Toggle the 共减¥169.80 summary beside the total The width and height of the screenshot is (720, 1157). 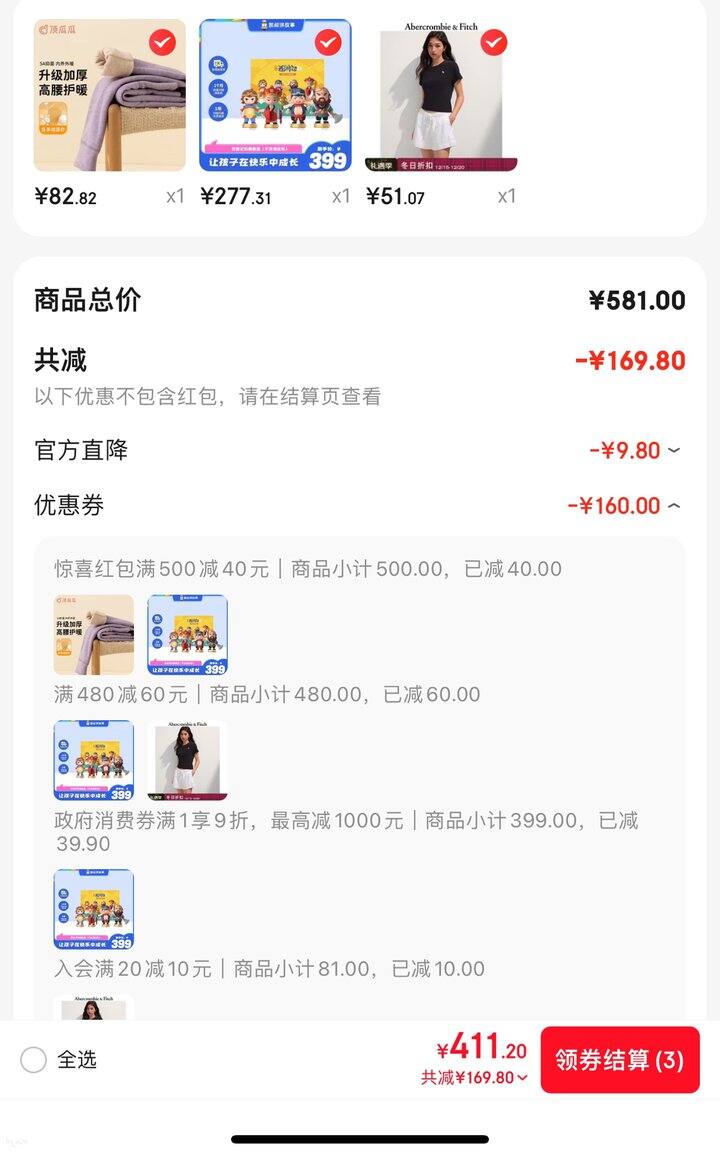(x=475, y=1078)
